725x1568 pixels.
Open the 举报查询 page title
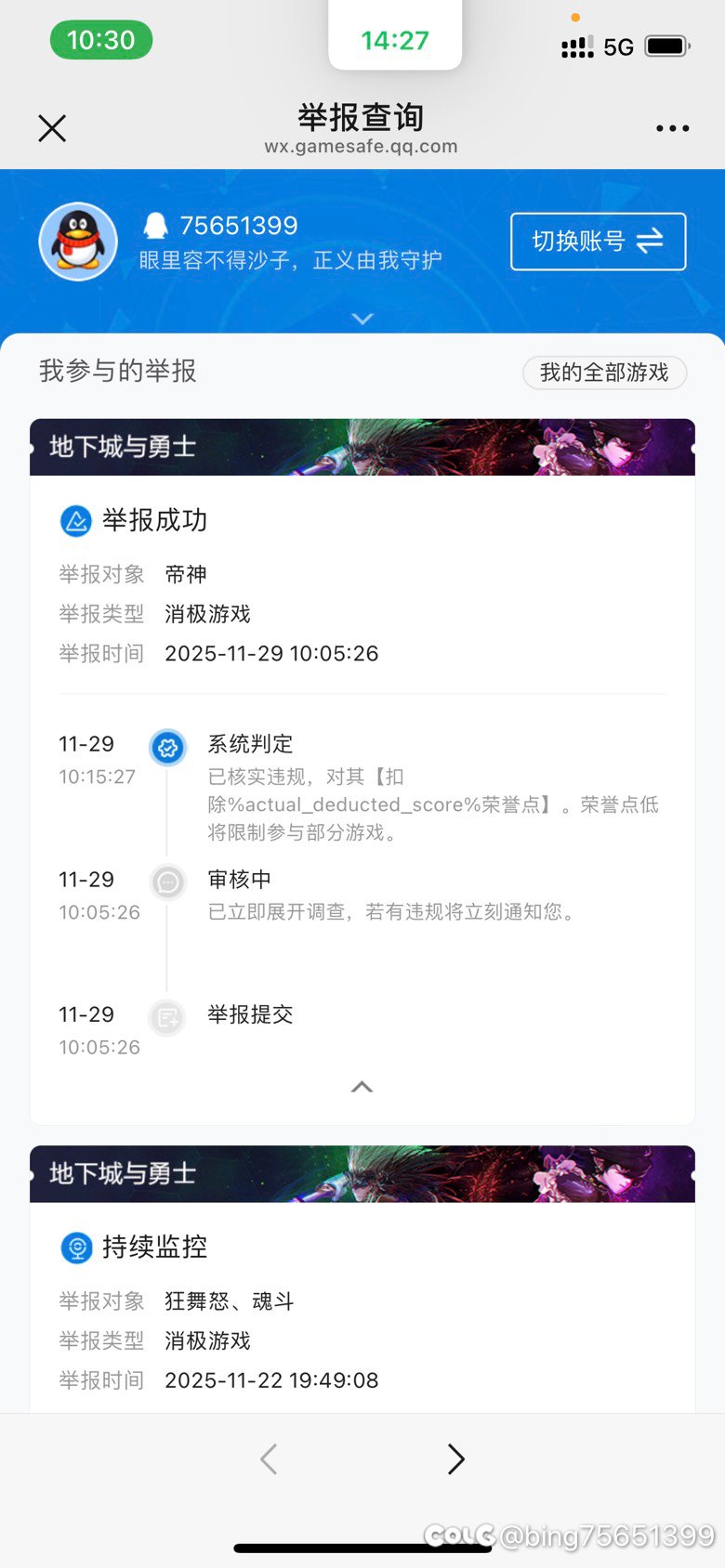pos(362,118)
